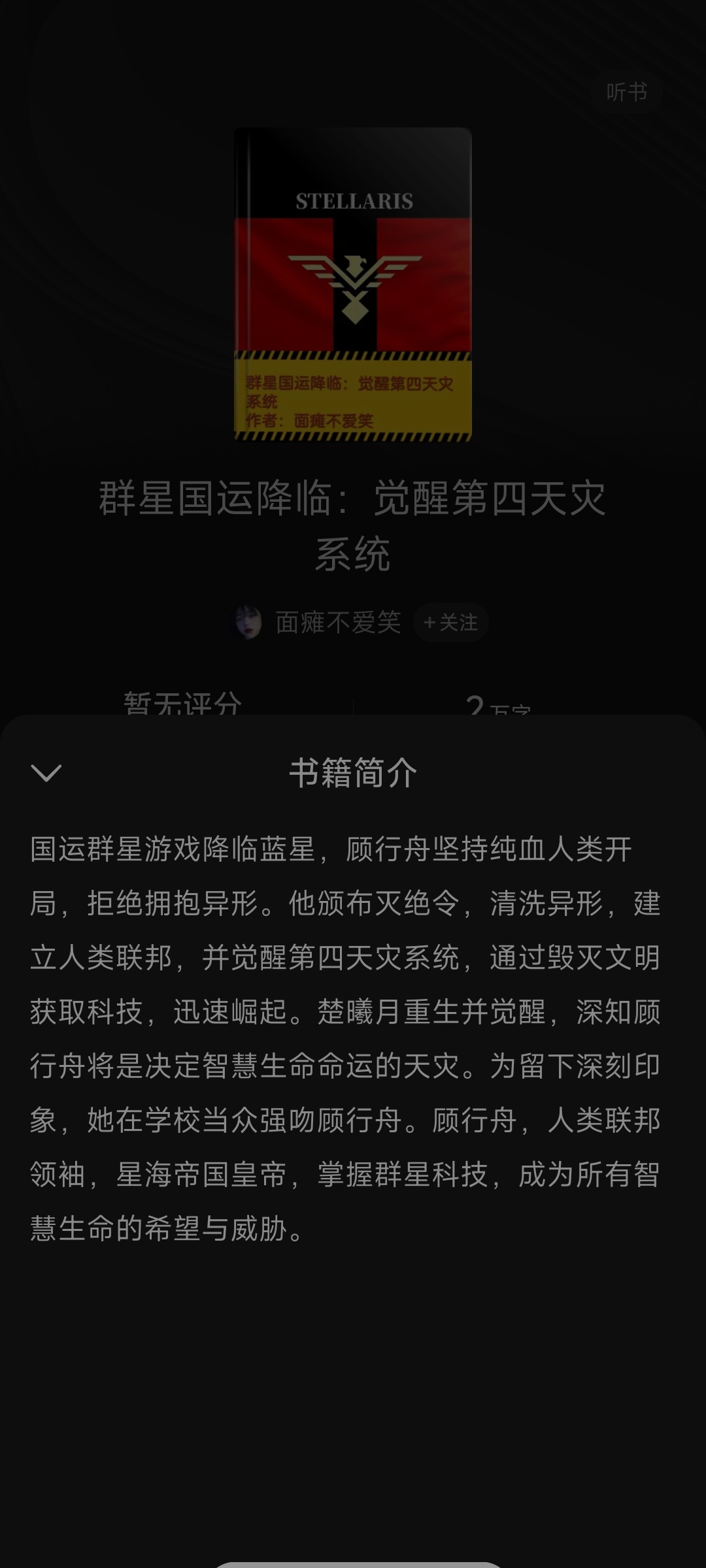The image size is (706, 1568).
Task: Open the STELLARIS book cover
Action: [x=353, y=285]
